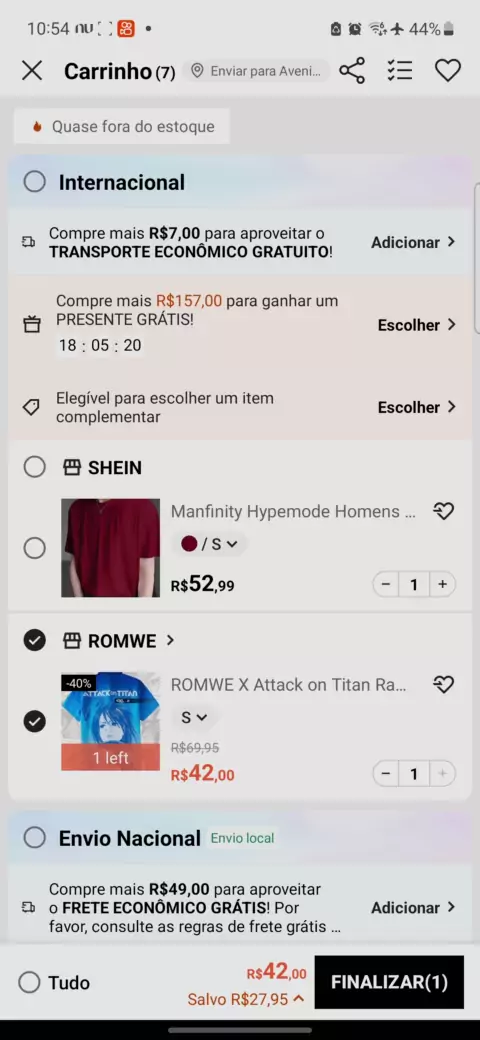Open the cart edit checklist icon
Screen dimensions: 480x1040
click(x=400, y=70)
